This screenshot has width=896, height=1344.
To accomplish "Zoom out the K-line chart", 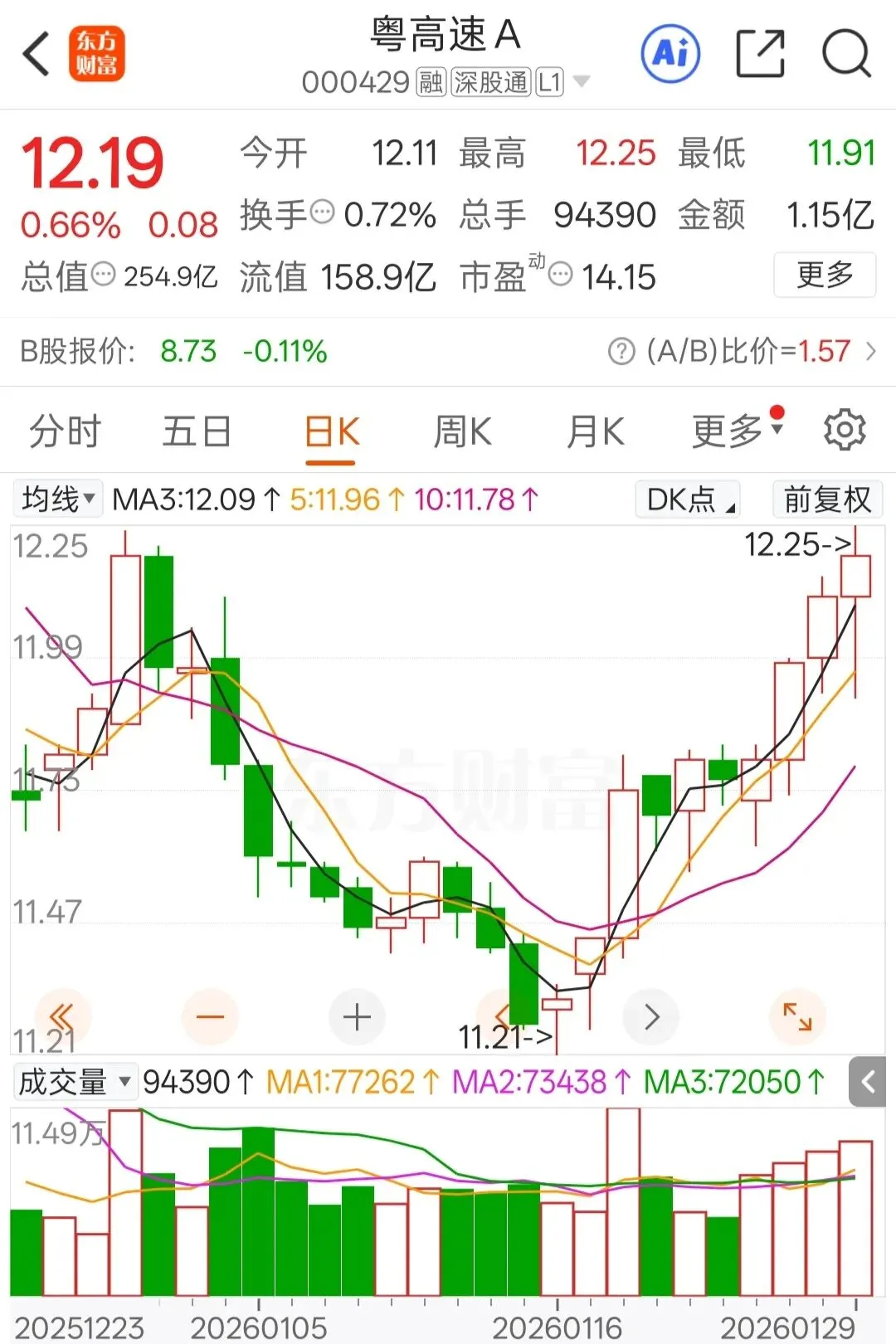I will pyautogui.click(x=210, y=1016).
